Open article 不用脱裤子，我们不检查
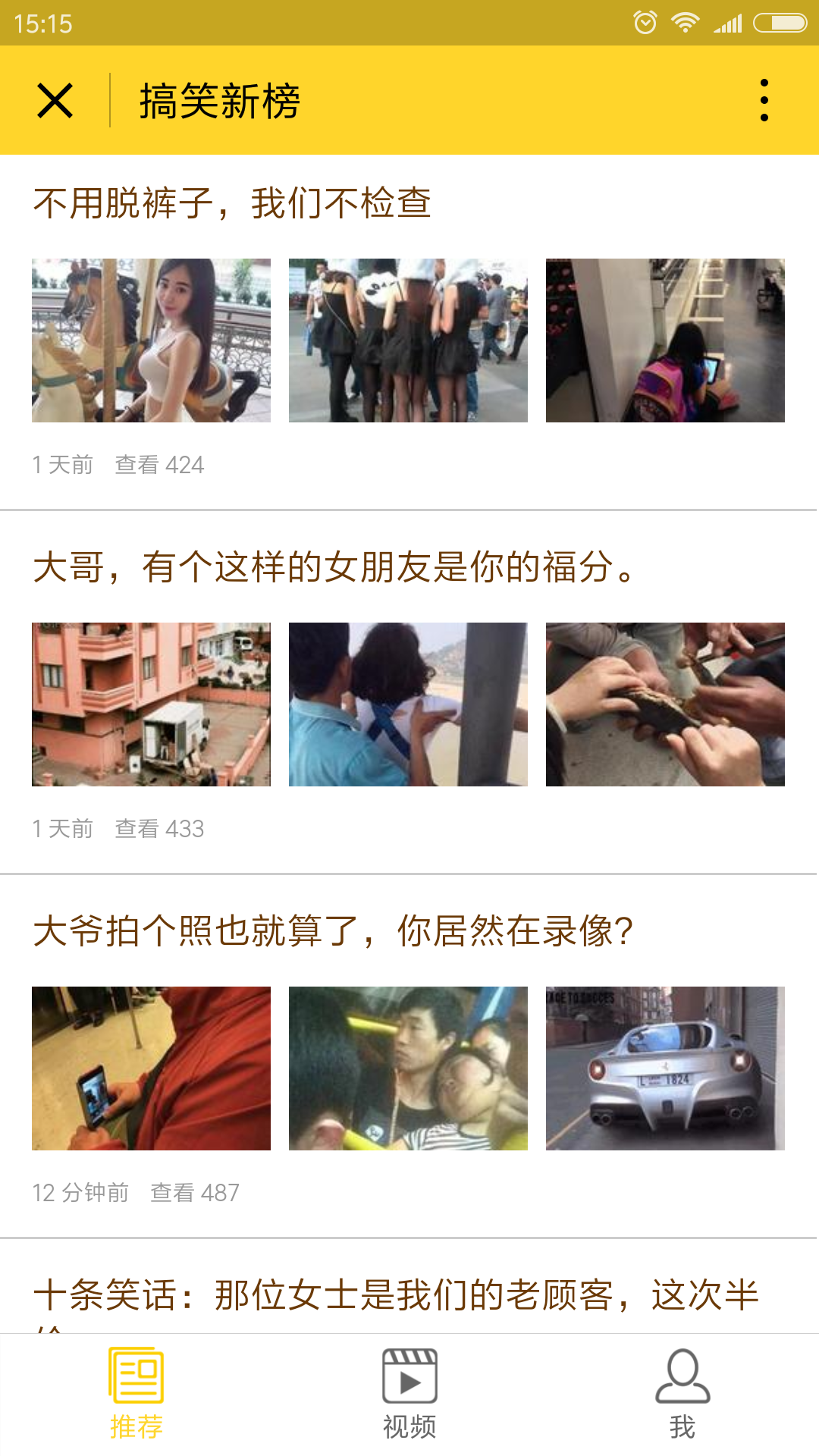 point(232,203)
